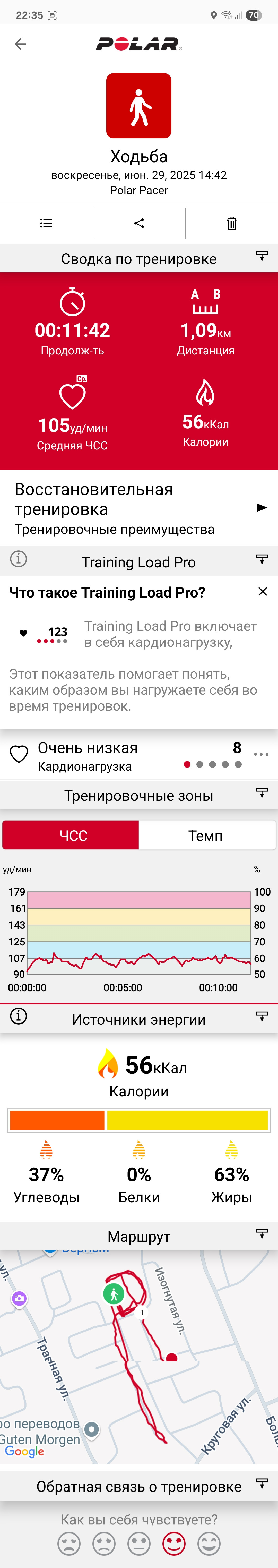
Task: Open more options for Кардионагрузка
Action: 261,755
